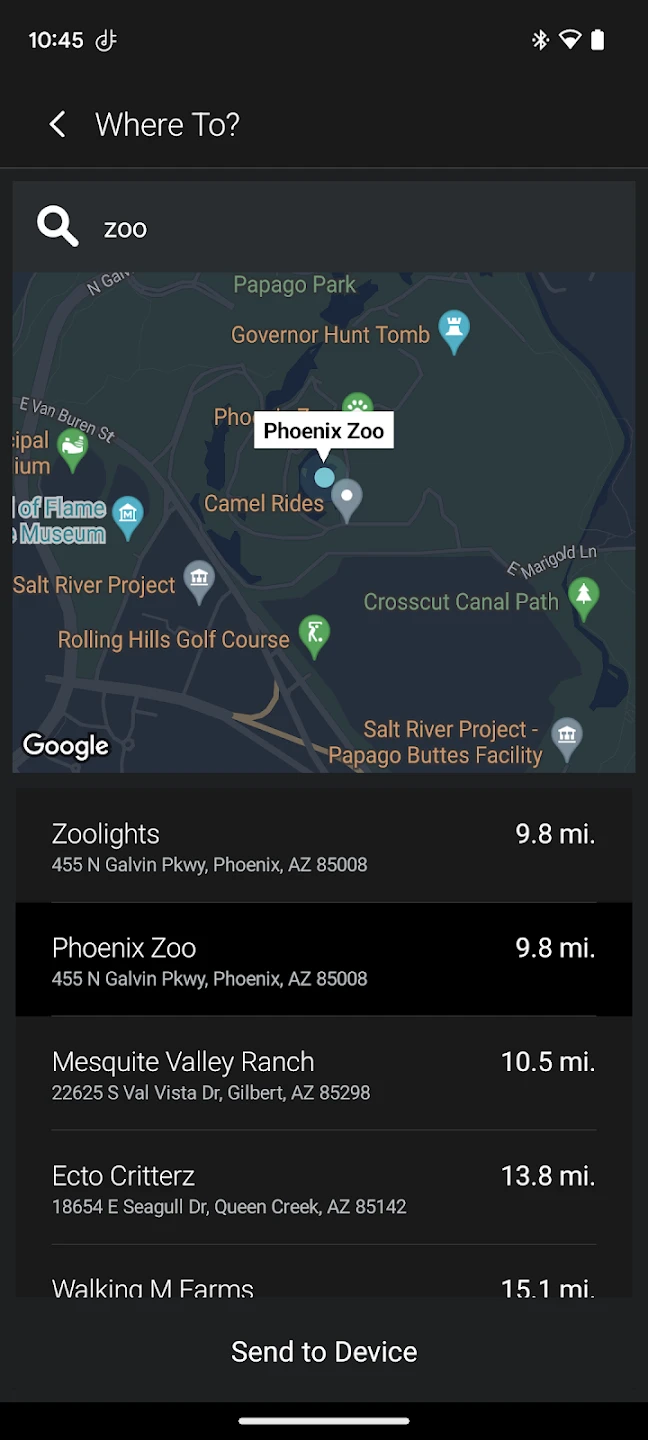Pick Walking M Farms from the list
The width and height of the screenshot is (648, 1440).
(323, 1284)
